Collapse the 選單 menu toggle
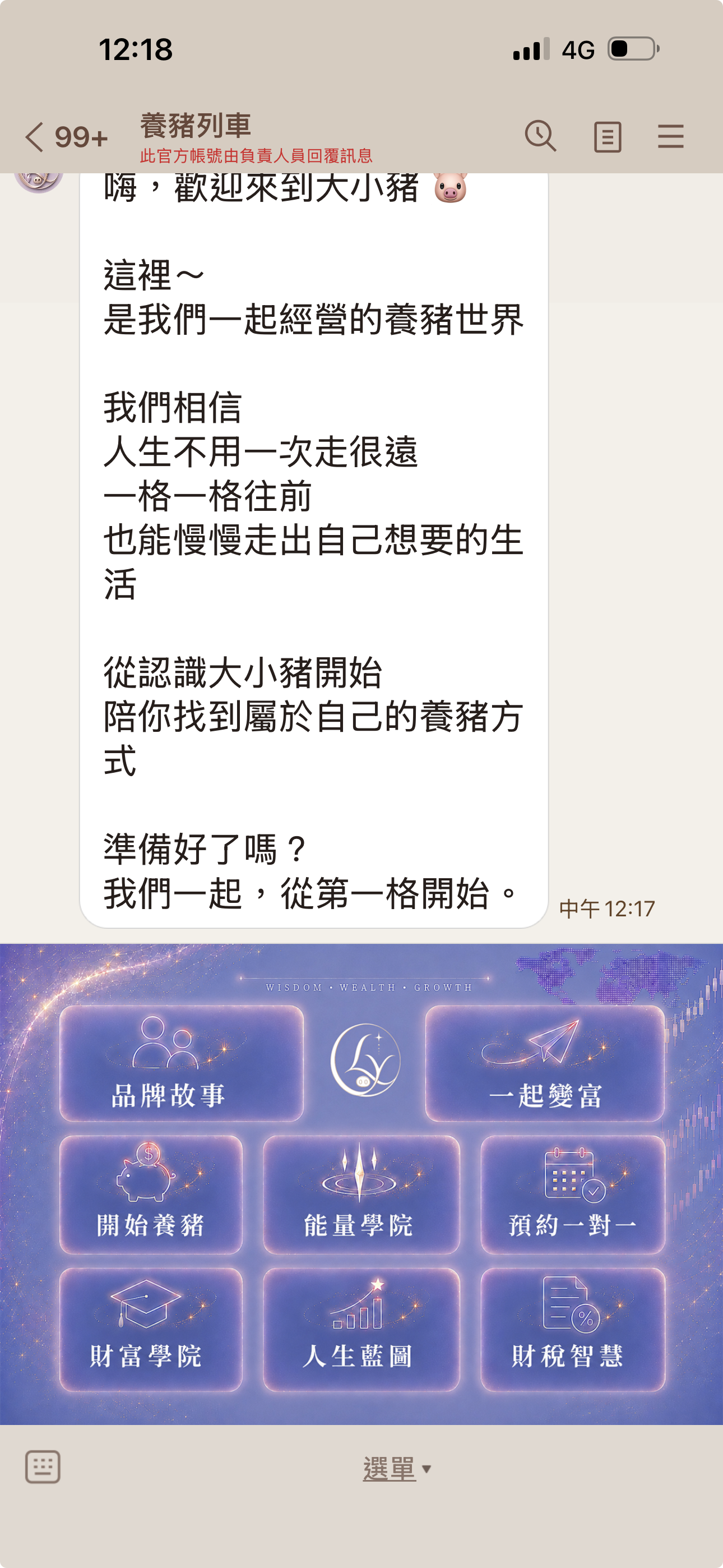This screenshot has width=723, height=1568. 397,1469
